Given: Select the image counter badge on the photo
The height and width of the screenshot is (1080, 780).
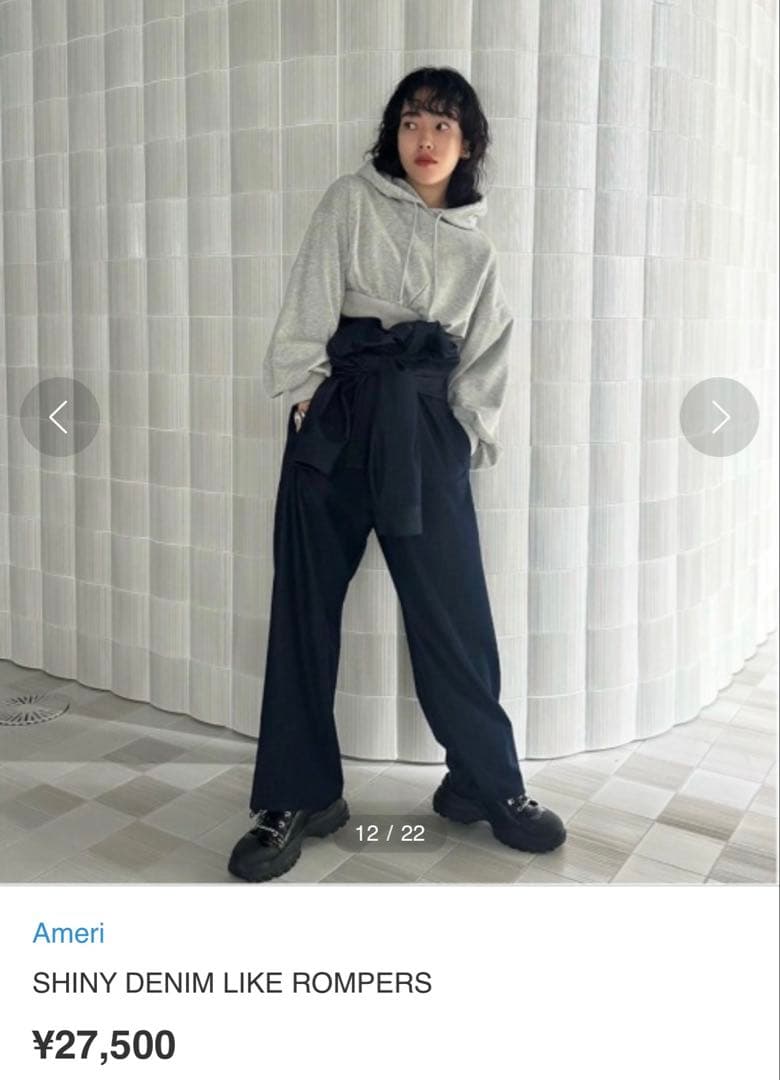Looking at the screenshot, I should click(x=390, y=831).
